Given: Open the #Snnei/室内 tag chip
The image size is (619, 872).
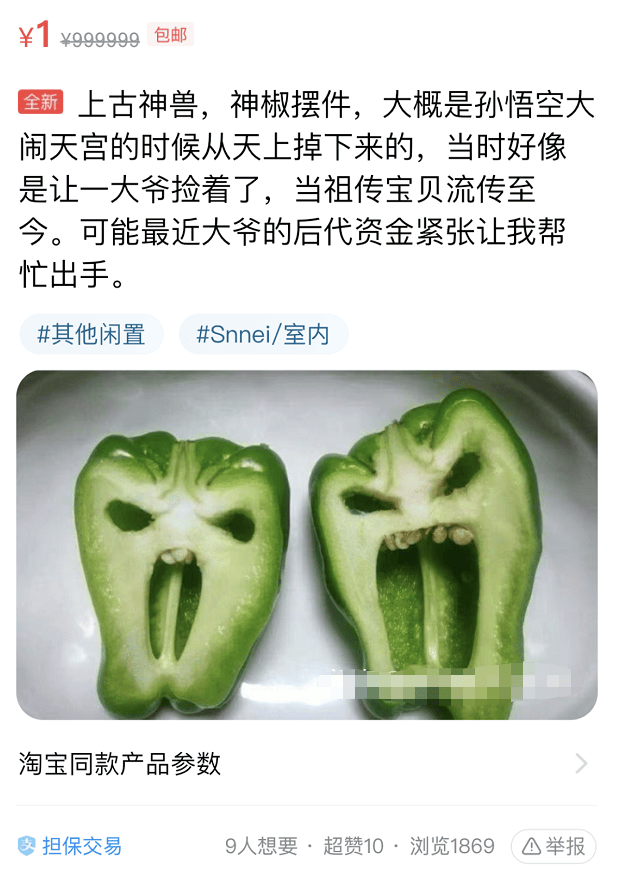Looking at the screenshot, I should click(x=263, y=334).
